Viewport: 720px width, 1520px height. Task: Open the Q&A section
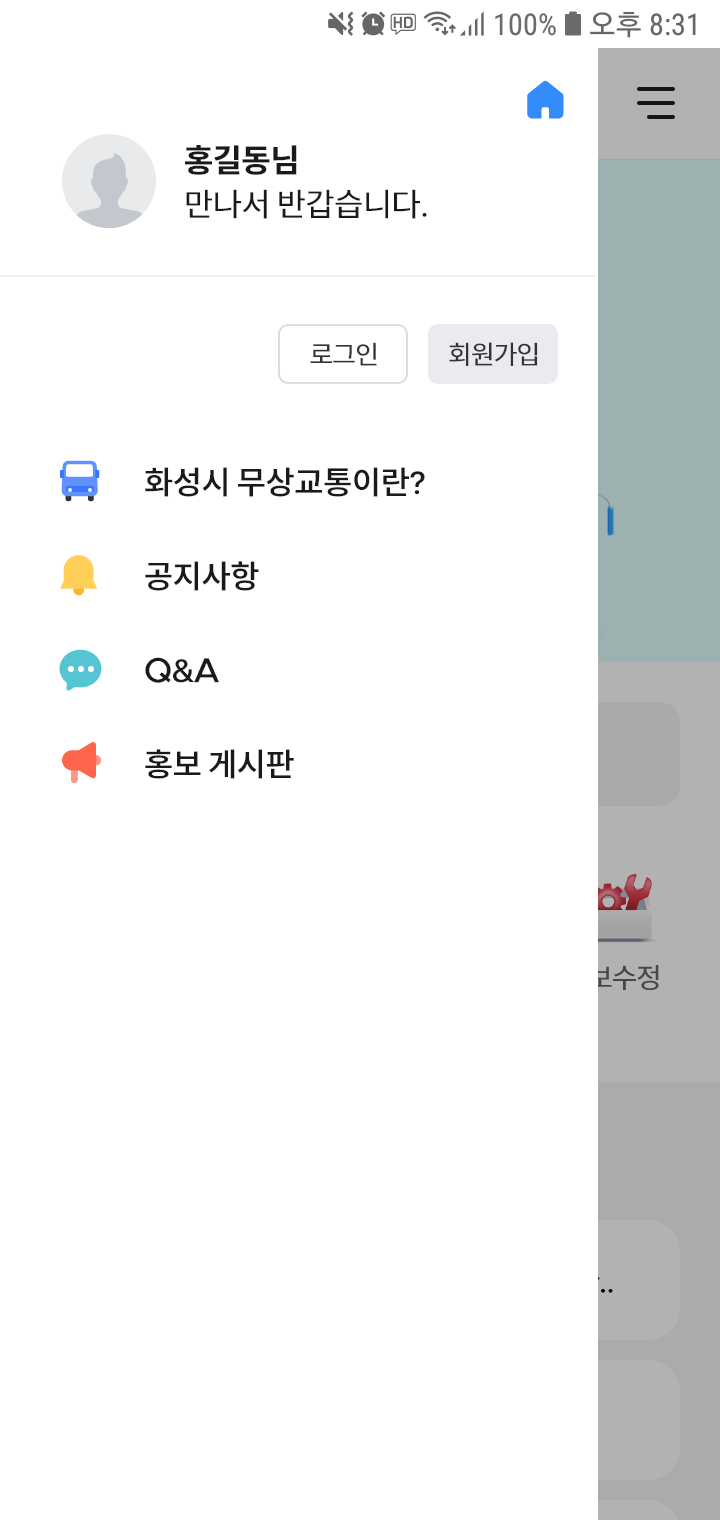(x=180, y=669)
